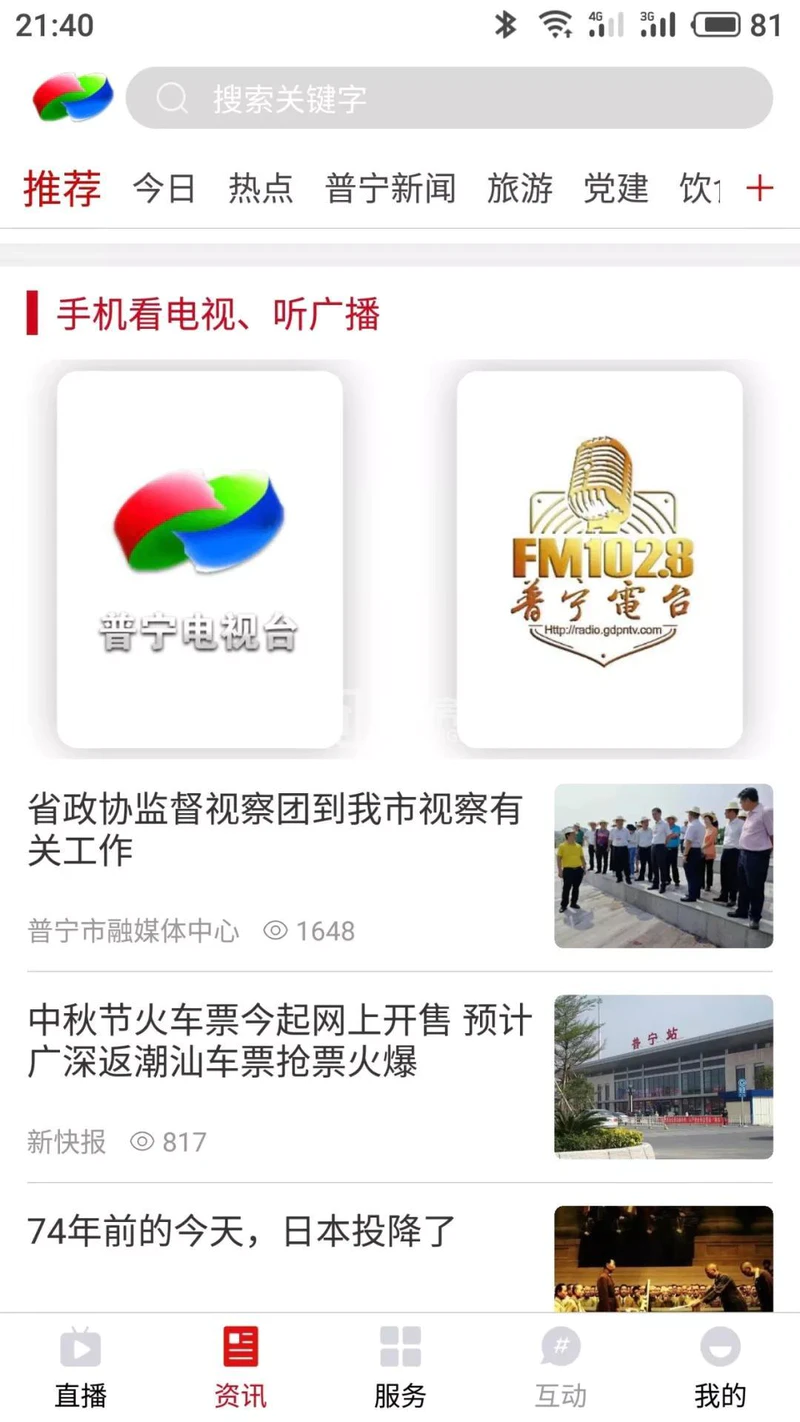Image resolution: width=800 pixels, height=1422 pixels.
Task: Switch to the 热点 tab
Action: coord(260,188)
